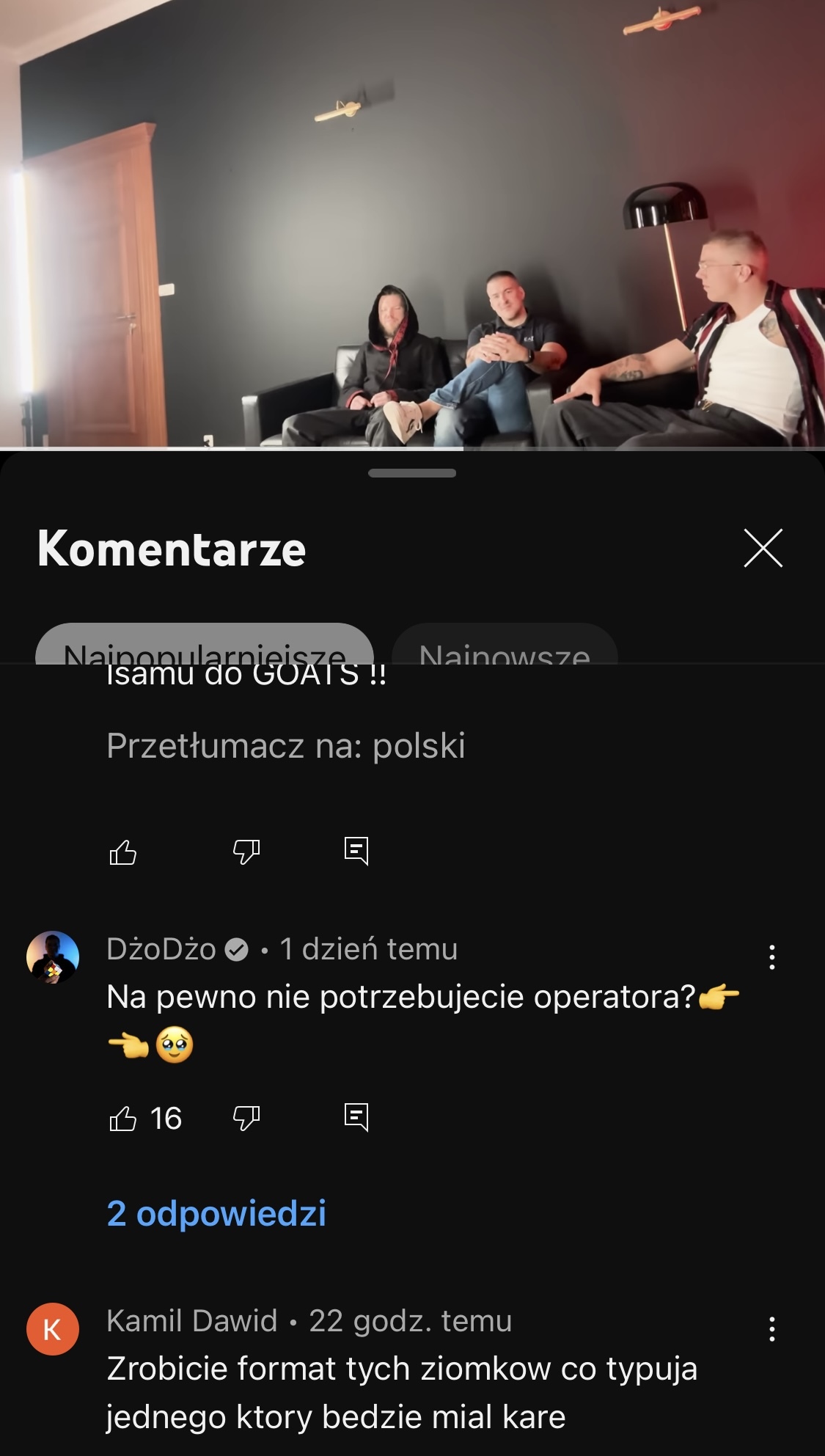Open options menu for Kamil Dawid's comment
This screenshot has height=1456, width=825.
tap(771, 1329)
